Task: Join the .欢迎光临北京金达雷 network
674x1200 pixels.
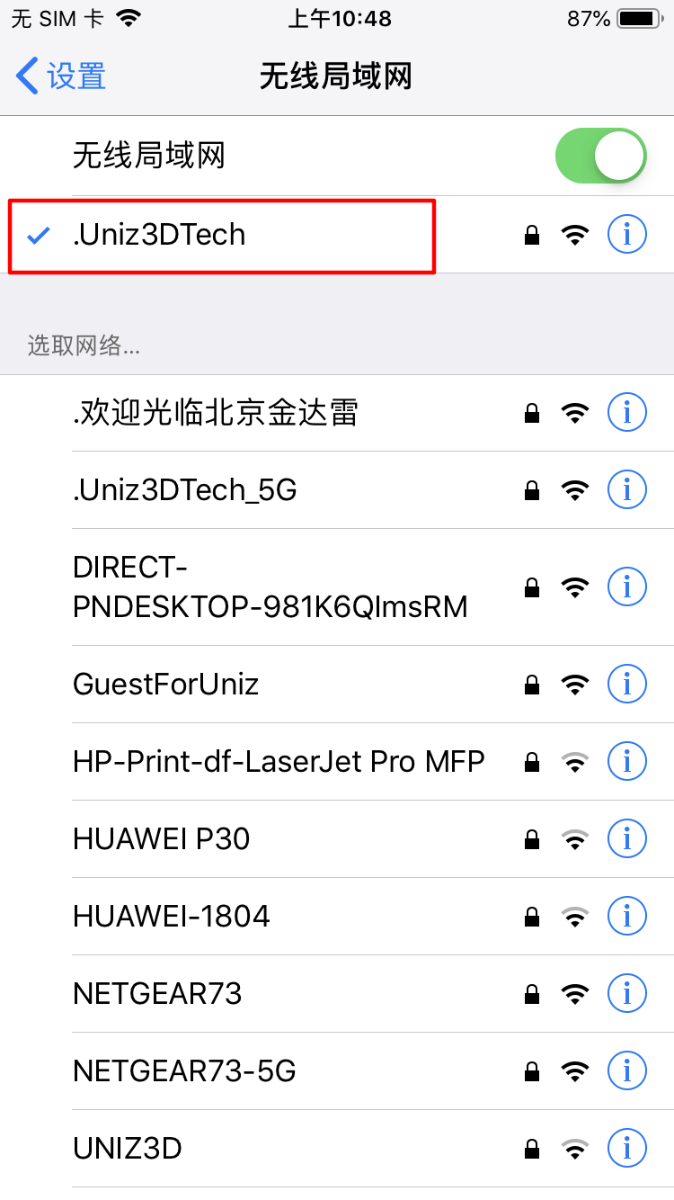Action: [215, 412]
